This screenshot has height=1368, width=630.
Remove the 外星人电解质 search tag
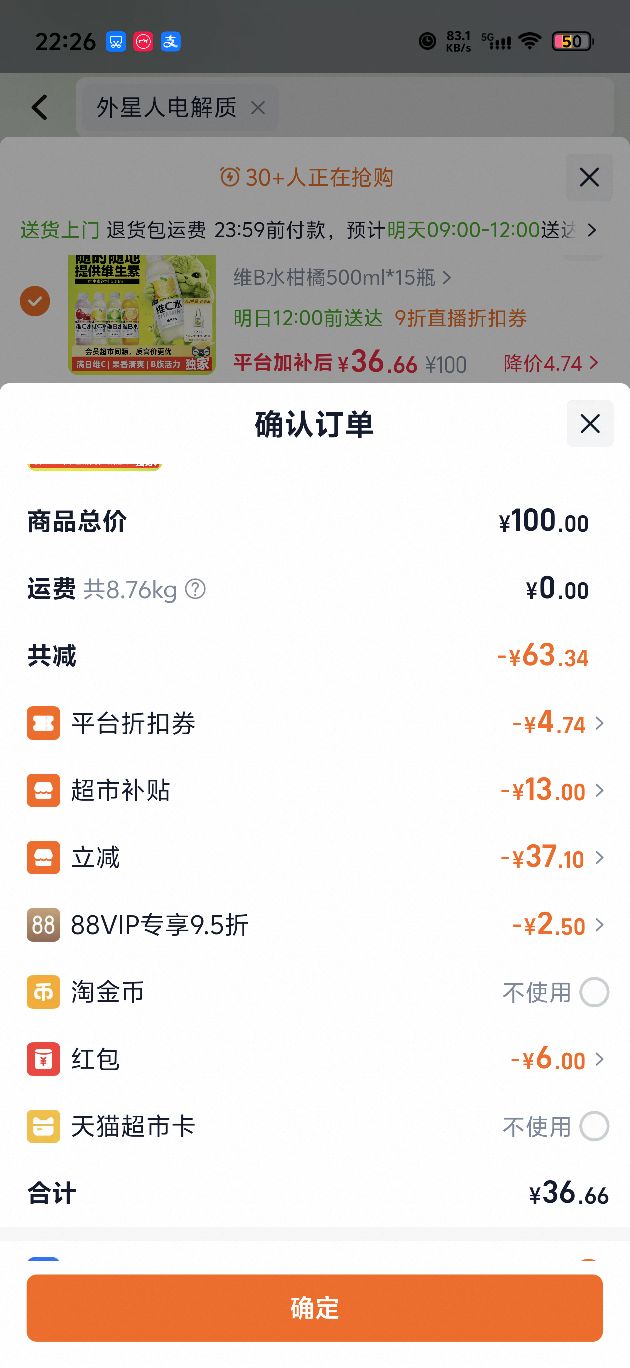[258, 108]
